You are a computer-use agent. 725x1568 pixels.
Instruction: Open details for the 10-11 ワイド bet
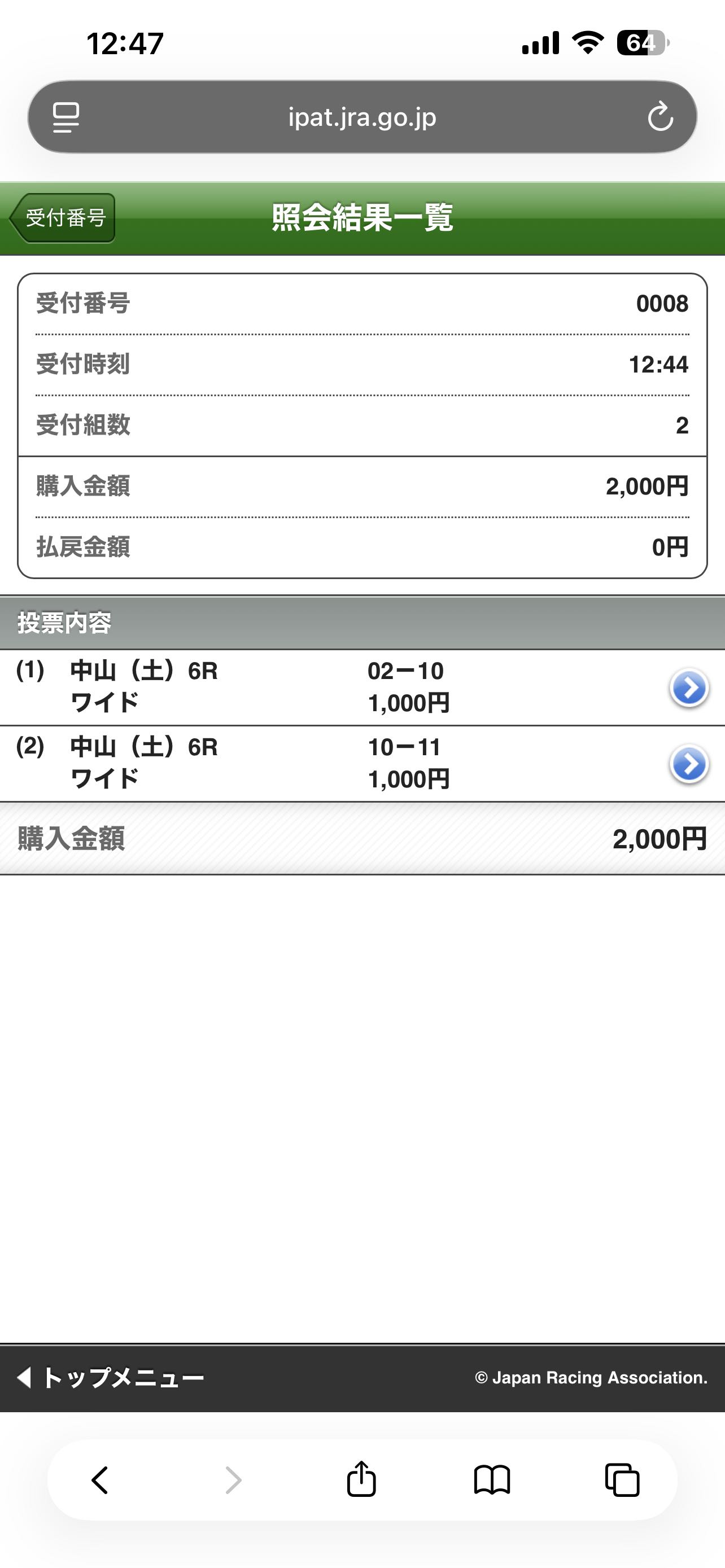pyautogui.click(x=688, y=764)
